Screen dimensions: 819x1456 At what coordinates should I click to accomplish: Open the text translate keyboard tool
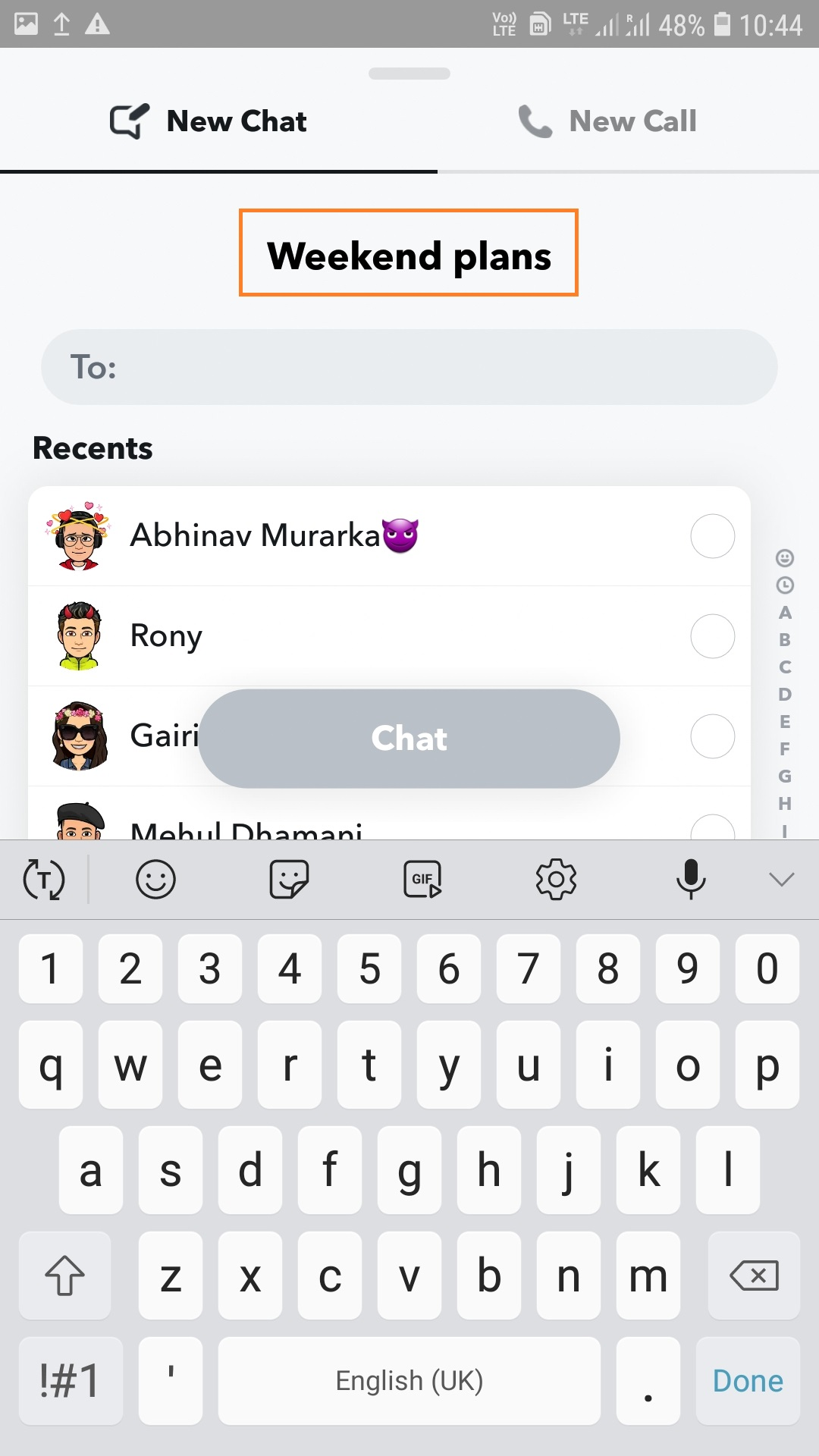coord(44,880)
